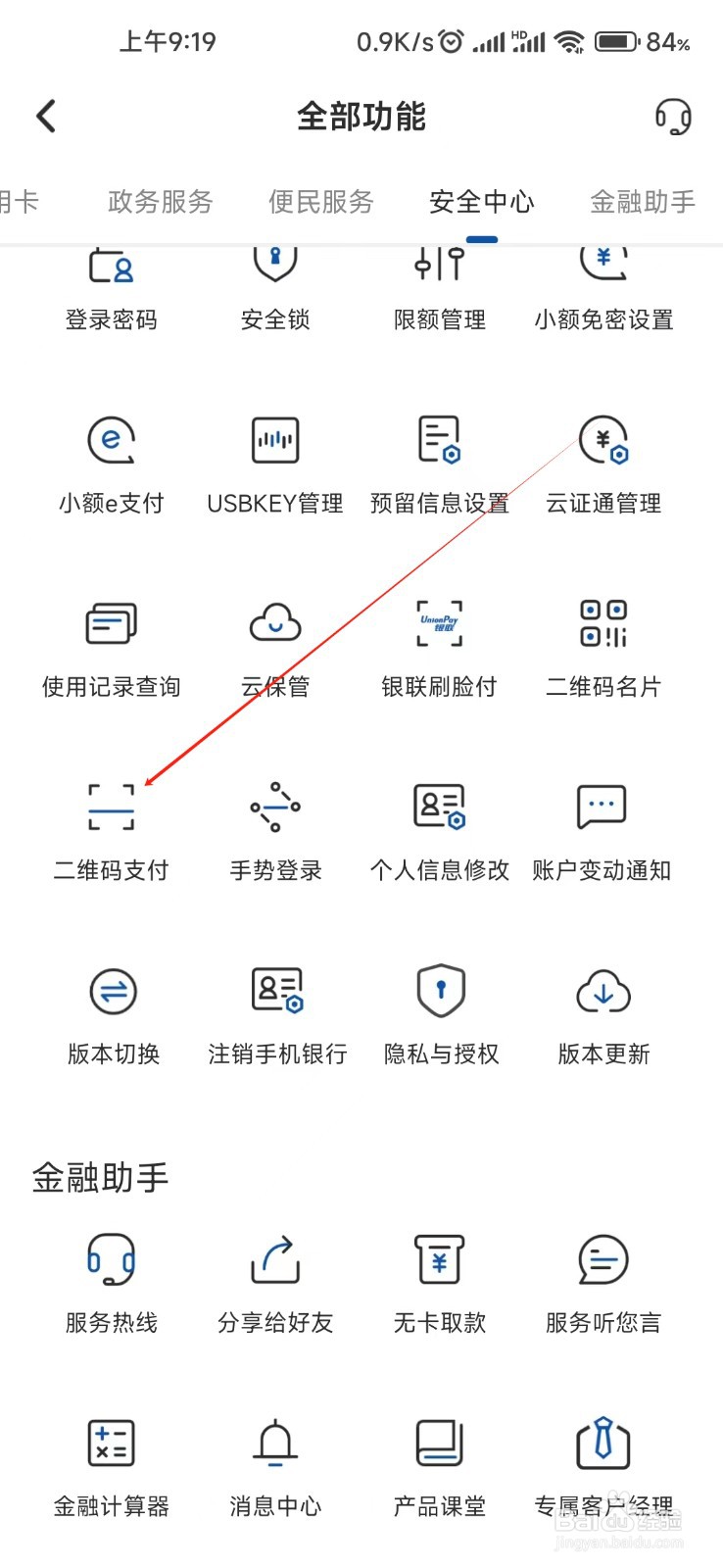Switch to the 政务服务 tab
Screen dimensions: 723x1568
pos(160,202)
